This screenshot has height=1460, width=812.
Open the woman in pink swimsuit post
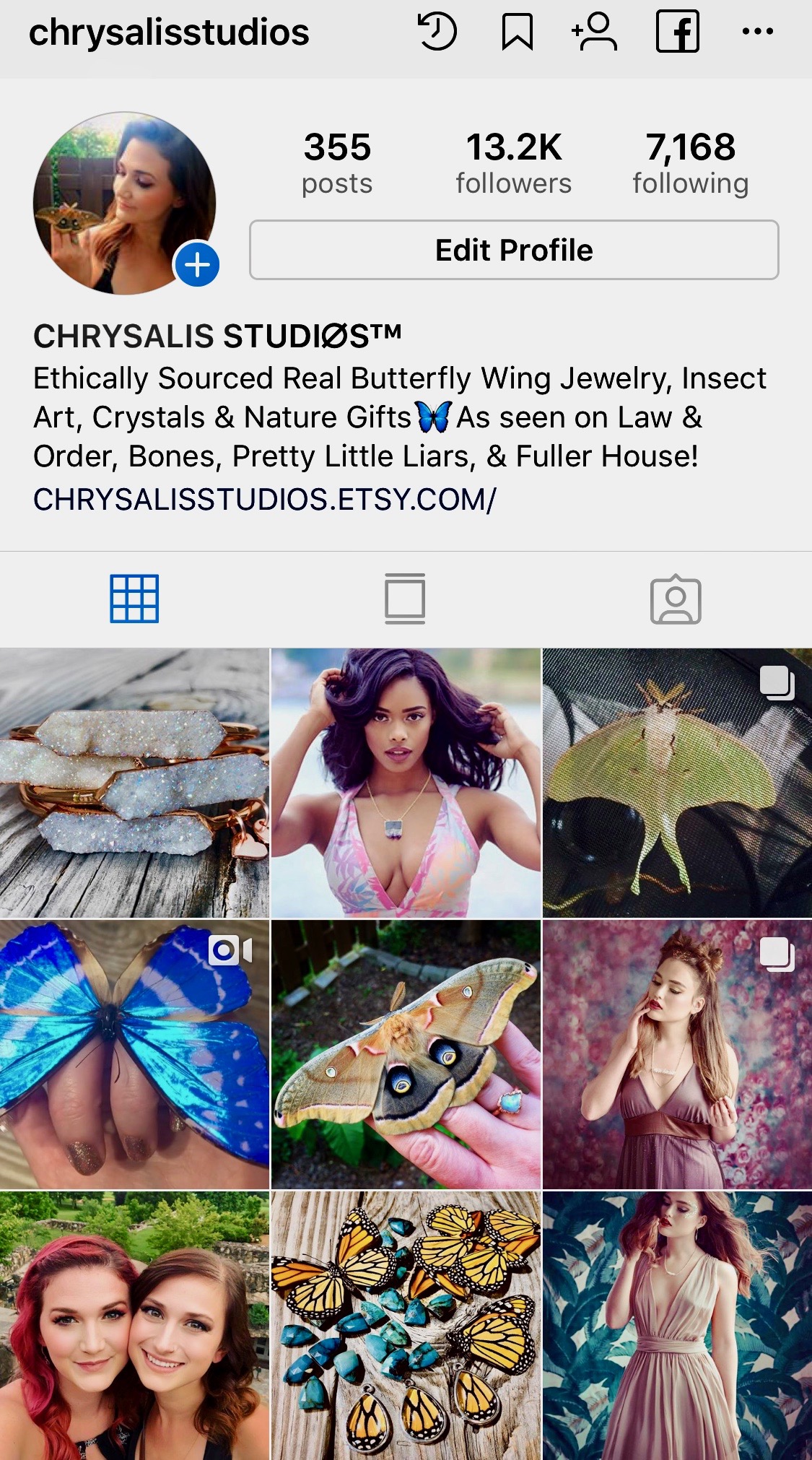click(406, 783)
